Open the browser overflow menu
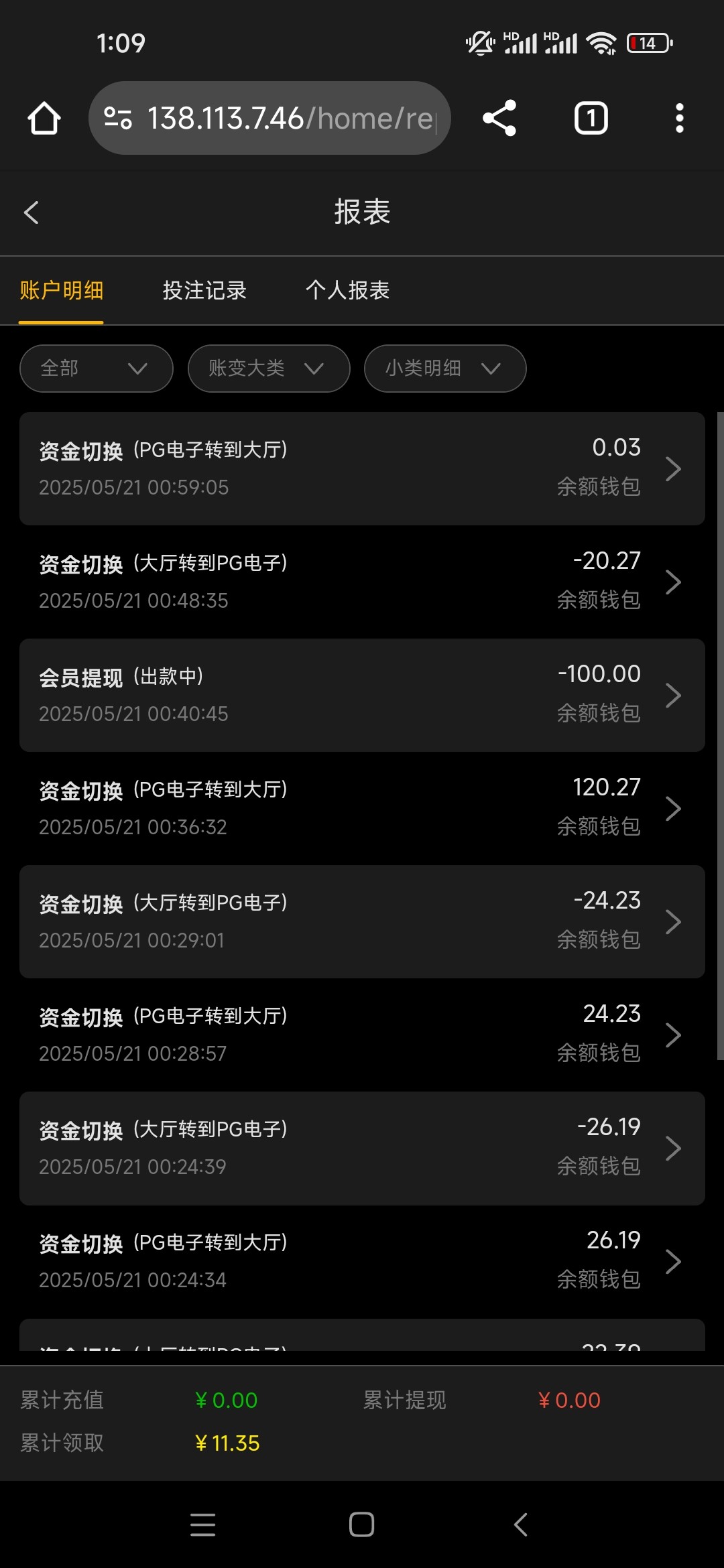724x1568 pixels. [x=679, y=118]
